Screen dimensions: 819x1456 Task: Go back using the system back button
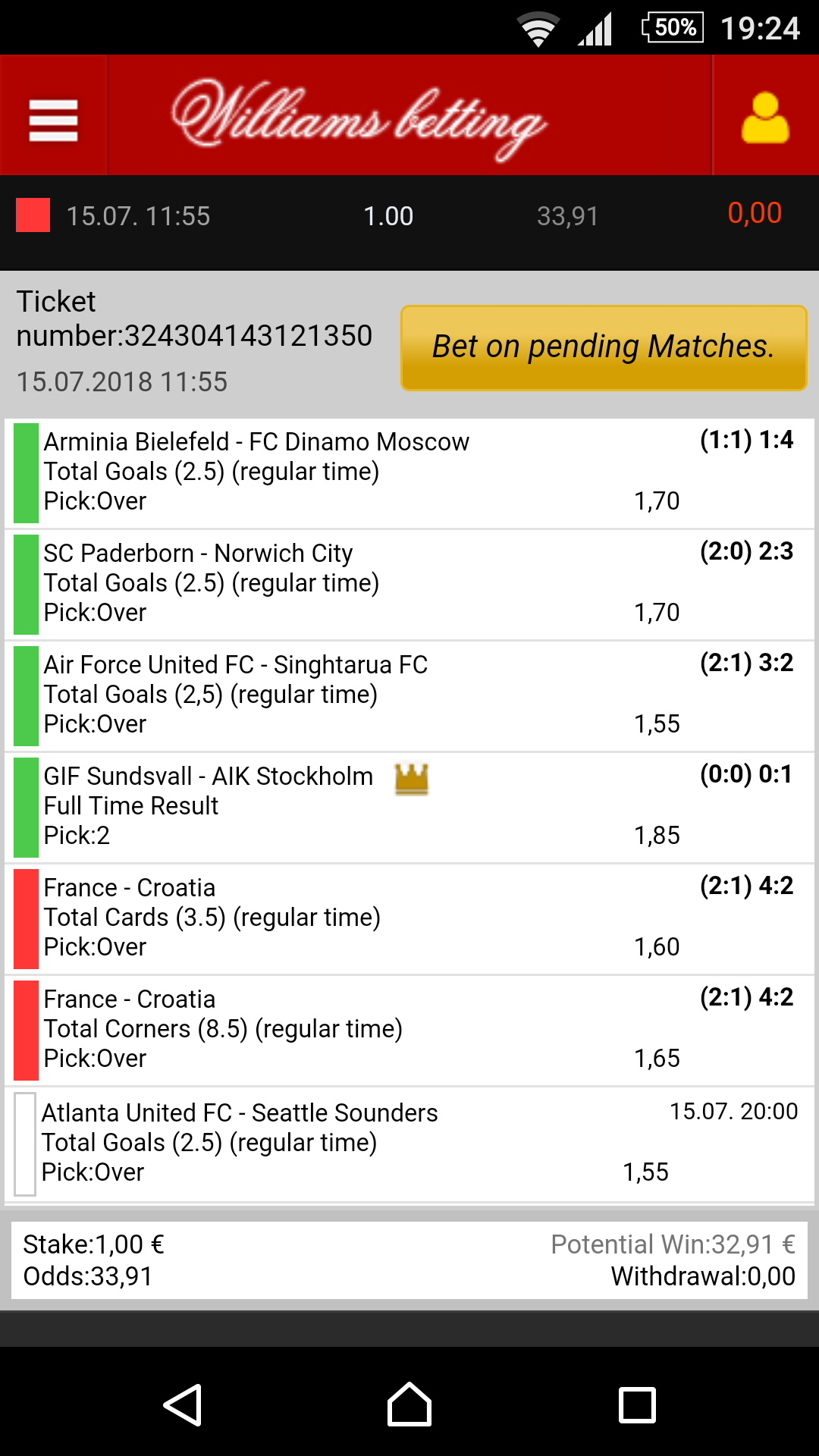tap(183, 1404)
